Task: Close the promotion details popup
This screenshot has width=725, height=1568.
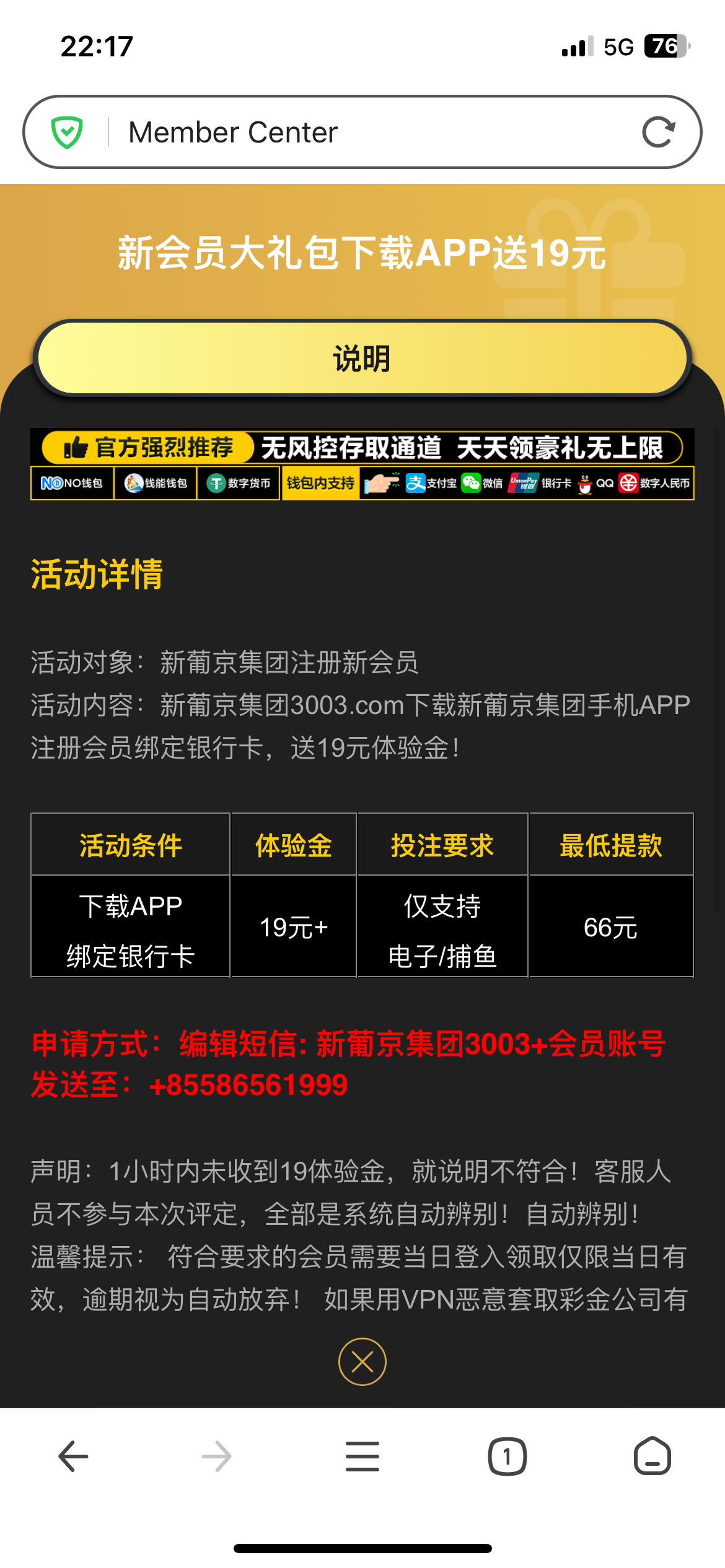Action: click(x=362, y=1362)
